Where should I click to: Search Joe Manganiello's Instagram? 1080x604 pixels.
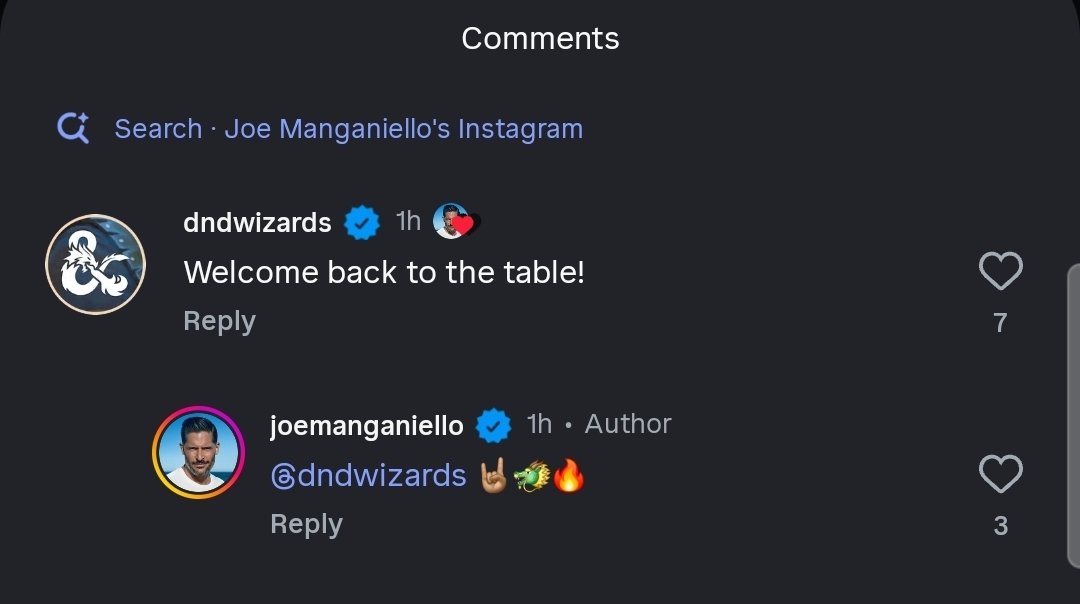tap(346, 129)
